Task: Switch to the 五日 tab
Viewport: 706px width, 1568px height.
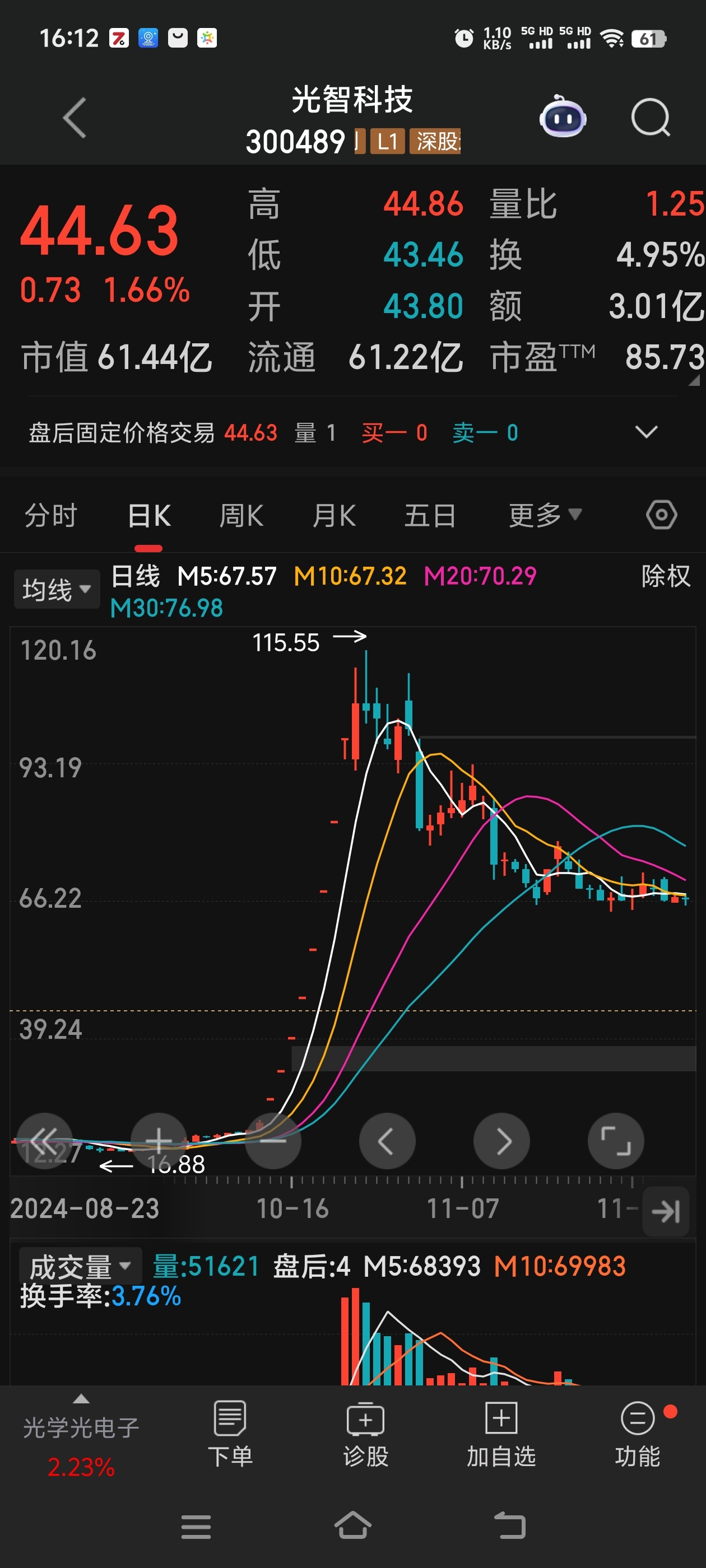Action: pyautogui.click(x=430, y=516)
